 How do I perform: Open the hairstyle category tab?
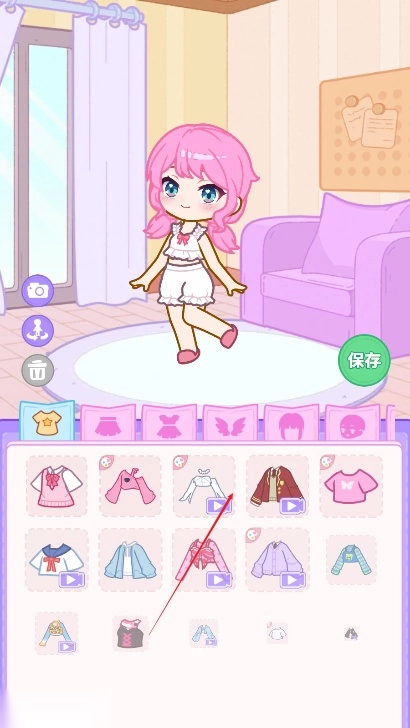(292, 423)
